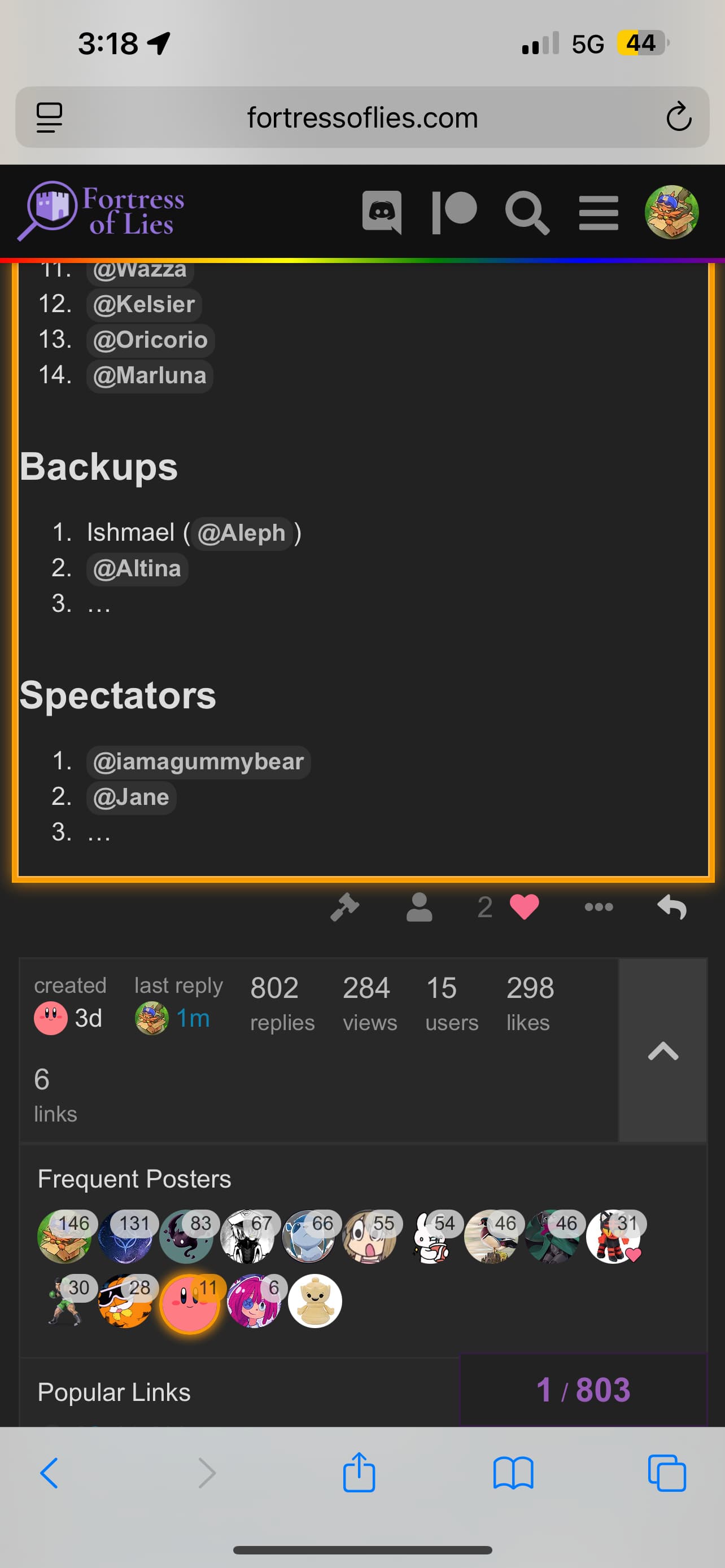Viewport: 725px width, 1568px height.
Task: Reply to this post
Action: tap(672, 907)
